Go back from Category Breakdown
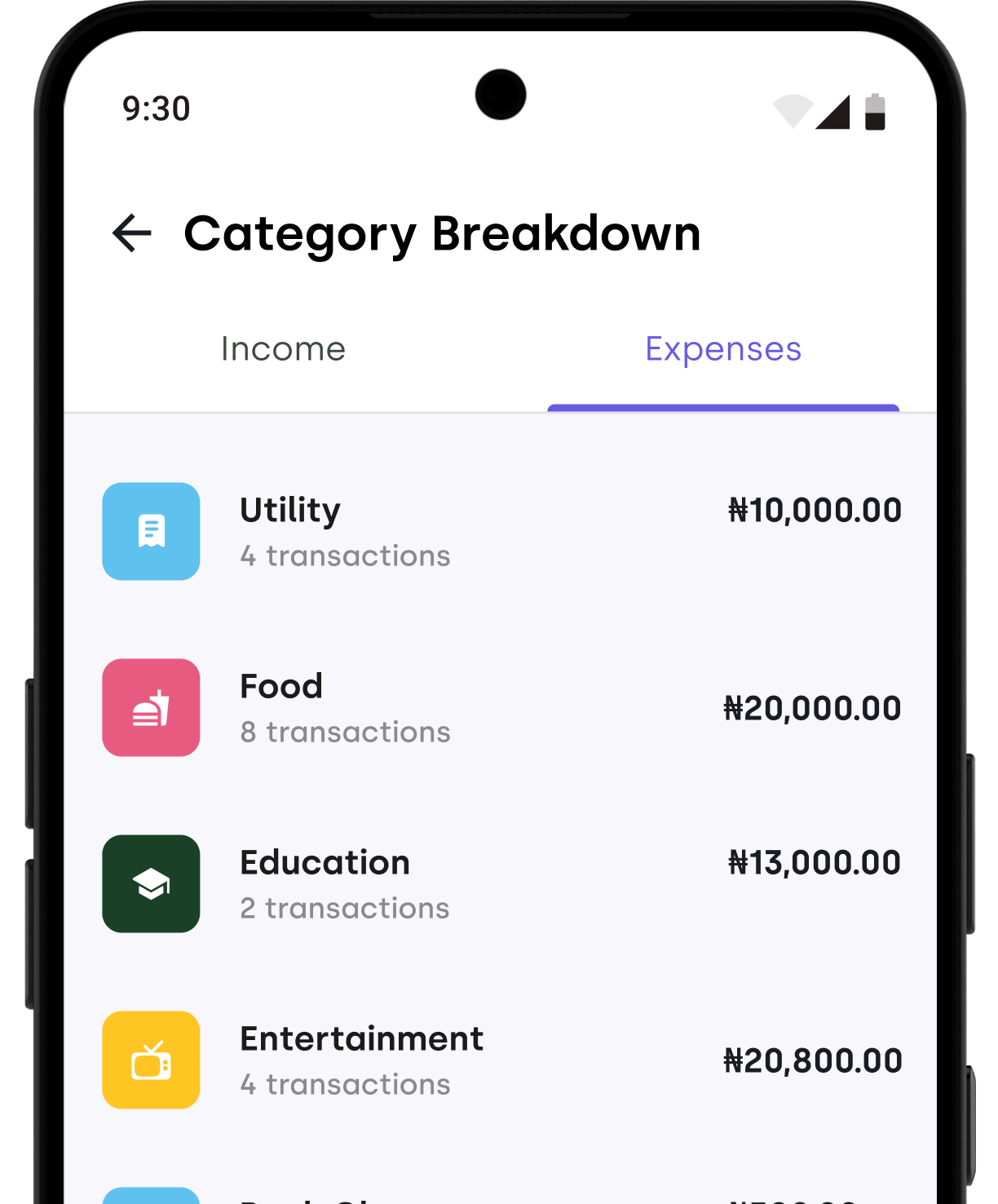This screenshot has height=1204, width=998. coord(132,234)
